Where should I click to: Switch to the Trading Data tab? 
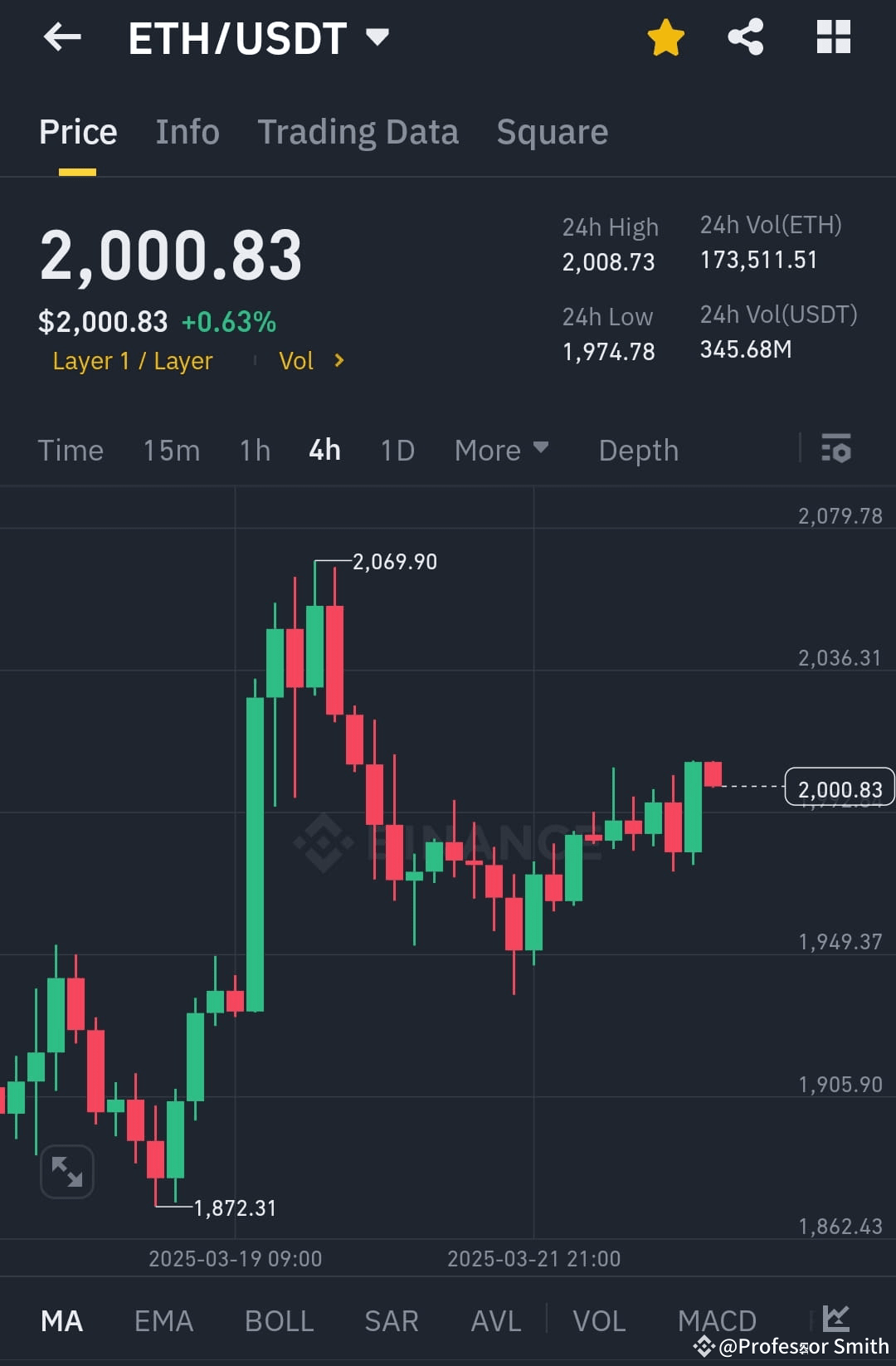[358, 131]
